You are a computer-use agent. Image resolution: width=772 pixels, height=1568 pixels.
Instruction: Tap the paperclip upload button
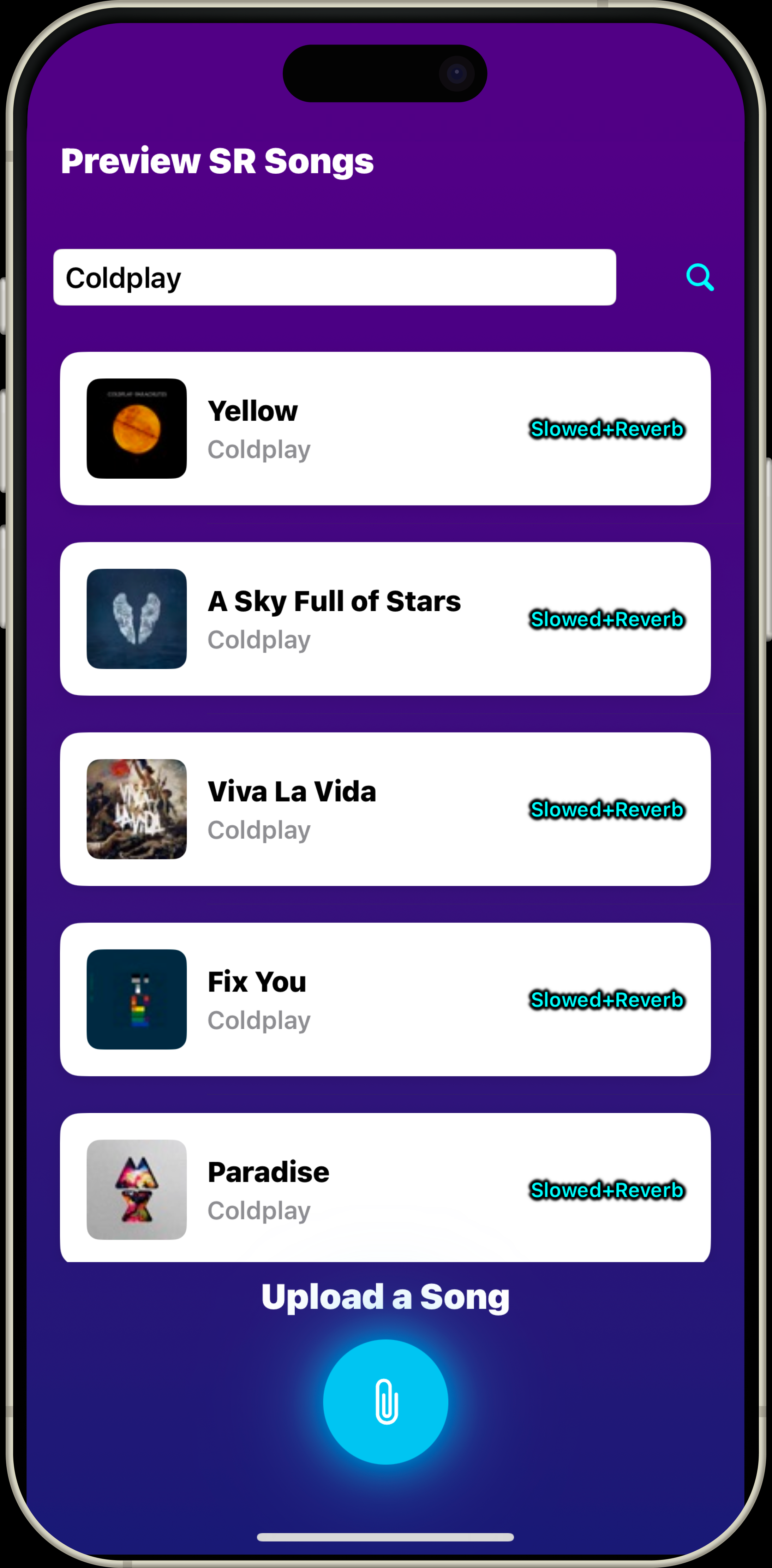coord(385,1401)
